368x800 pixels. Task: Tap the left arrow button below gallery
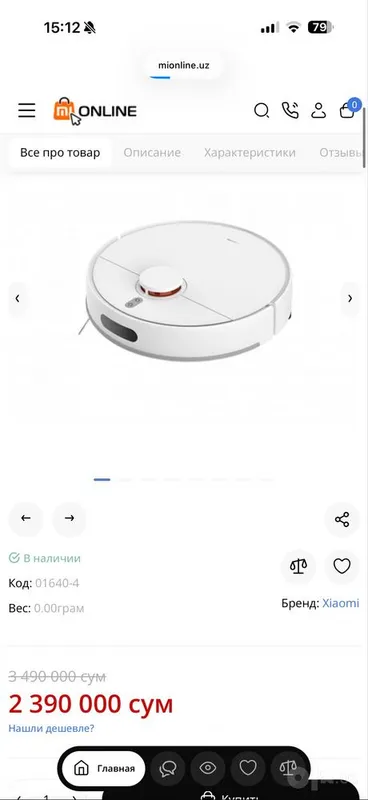pos(26,518)
